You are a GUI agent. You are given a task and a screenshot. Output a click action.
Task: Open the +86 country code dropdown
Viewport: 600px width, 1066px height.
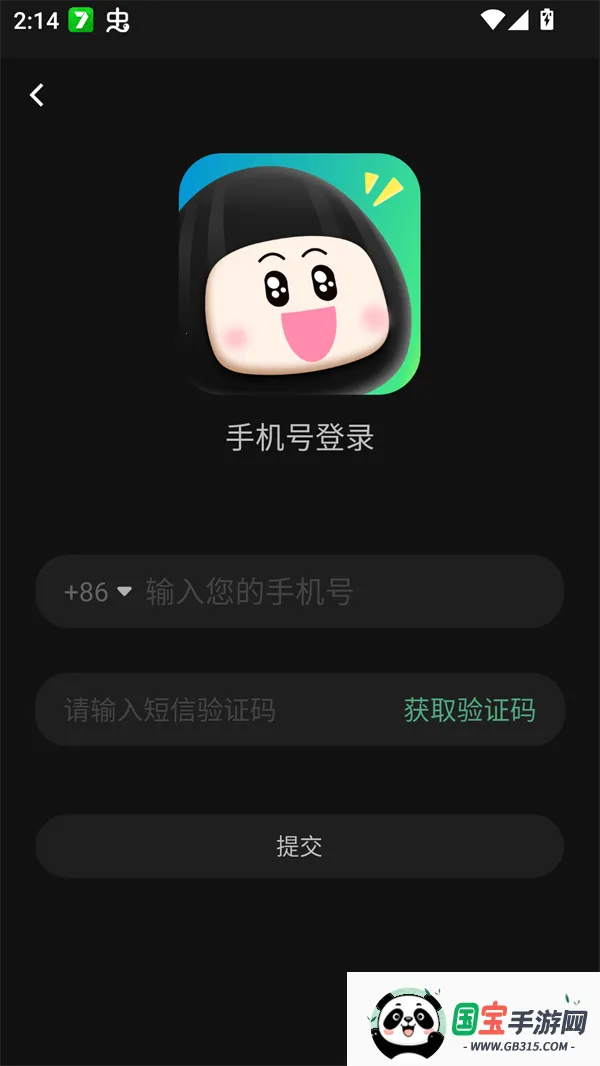coord(97,592)
